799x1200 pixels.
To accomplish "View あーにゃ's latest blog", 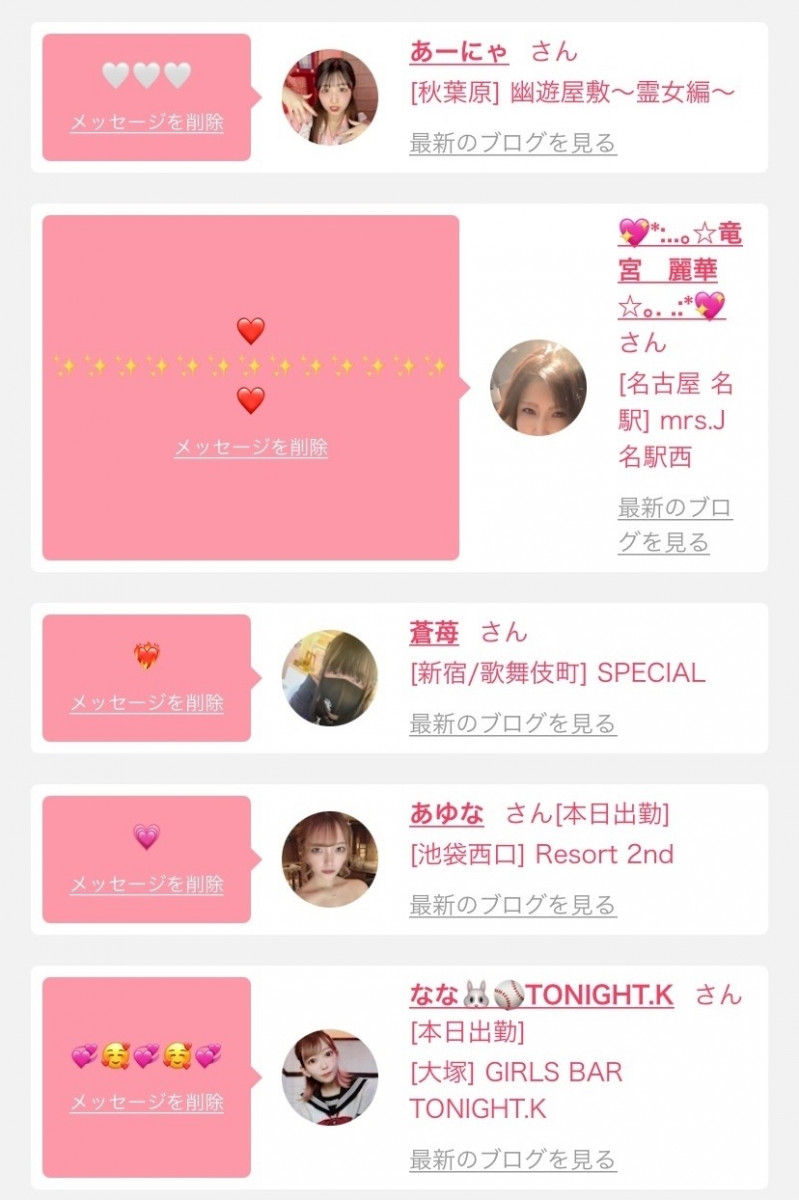I will pos(512,143).
